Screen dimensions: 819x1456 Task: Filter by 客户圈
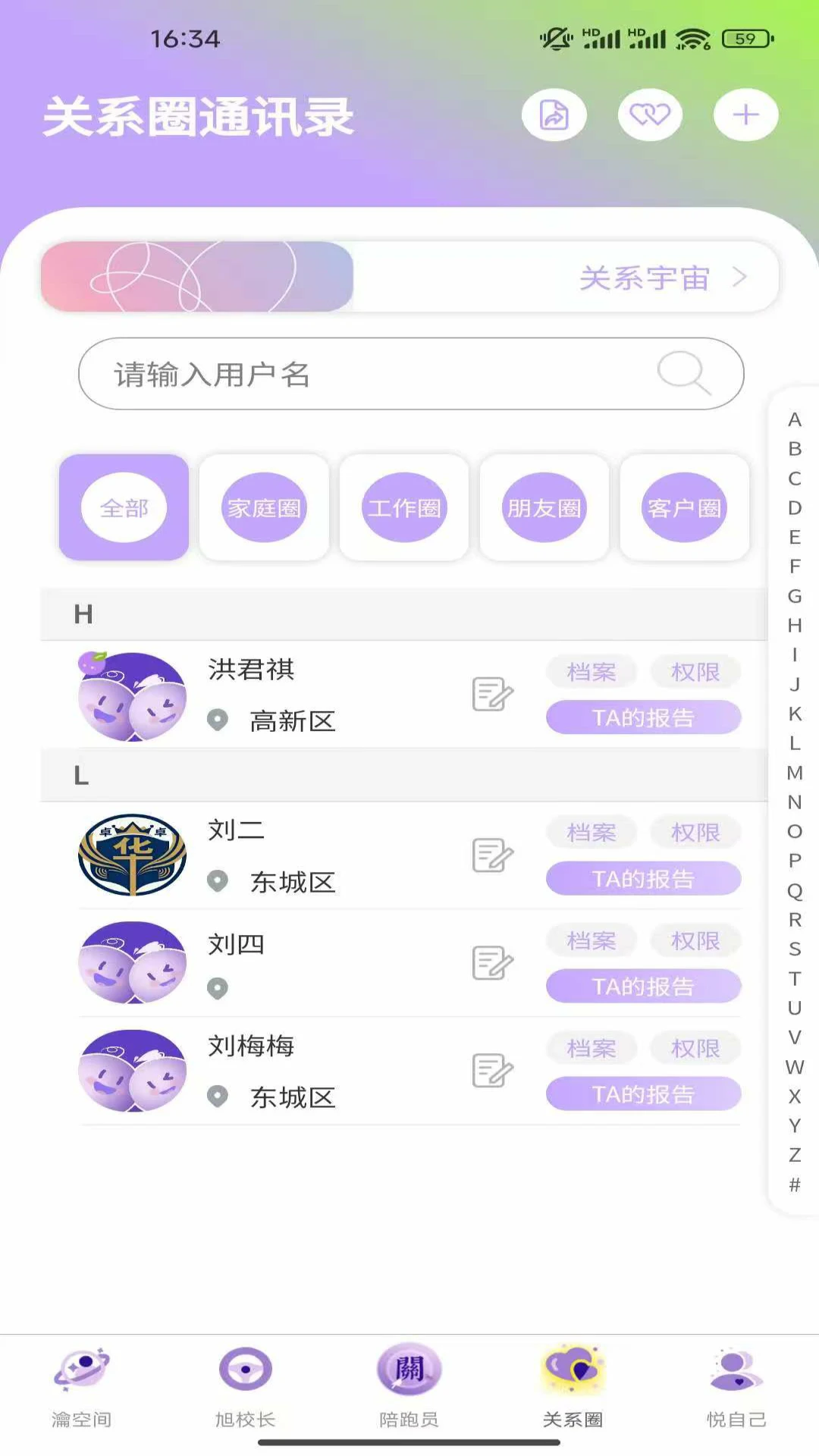click(x=685, y=507)
